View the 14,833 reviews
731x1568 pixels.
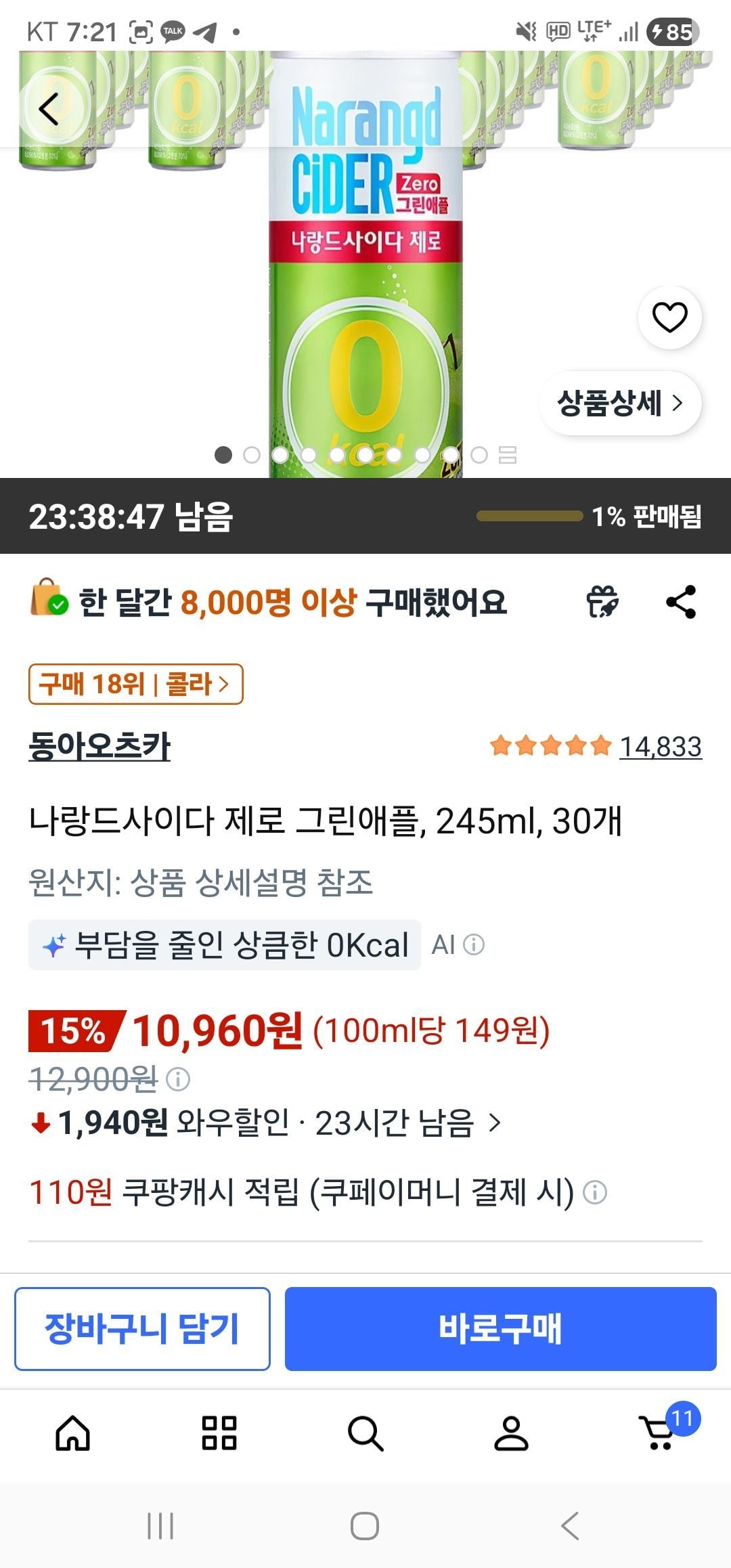click(x=661, y=747)
